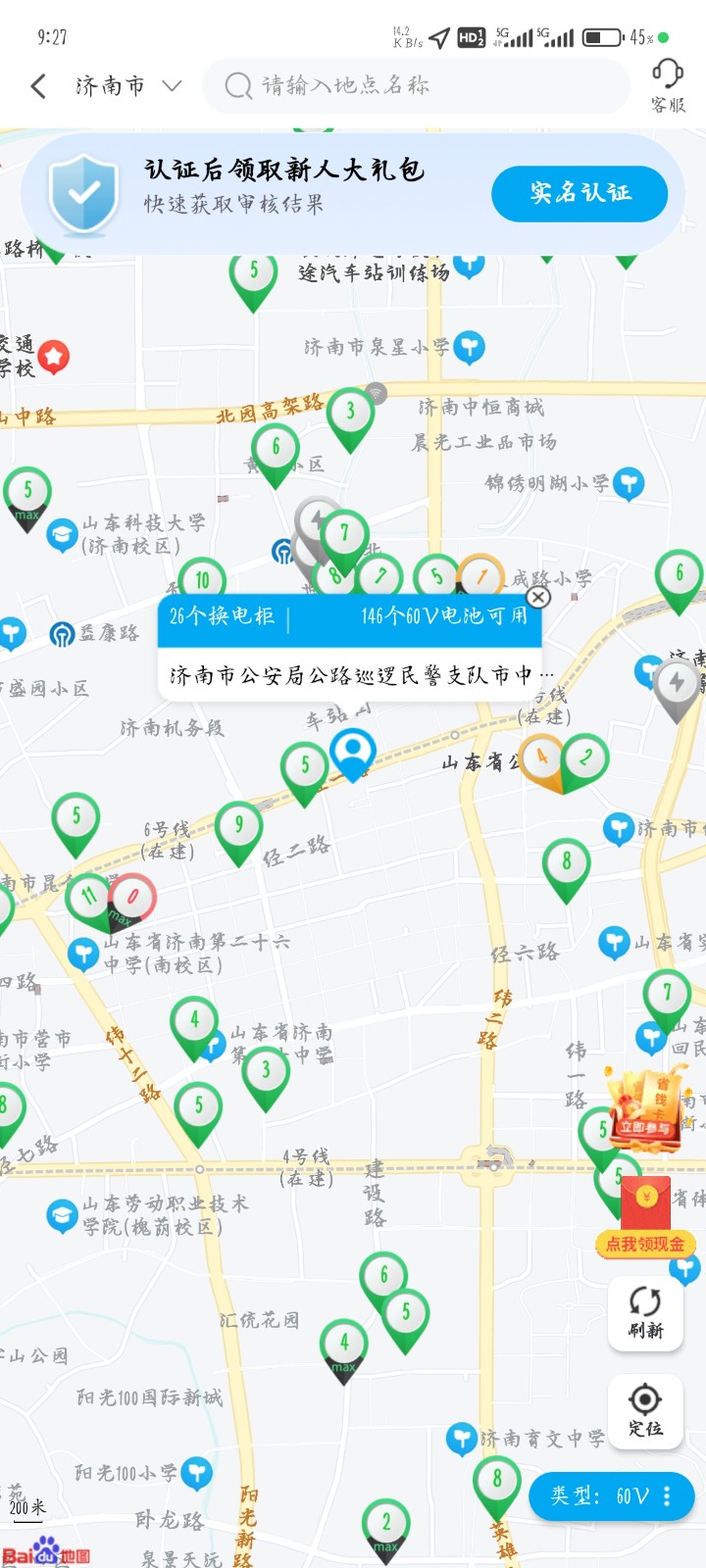The image size is (706, 1568).
Task: Close the station info popup
Action: tap(538, 597)
